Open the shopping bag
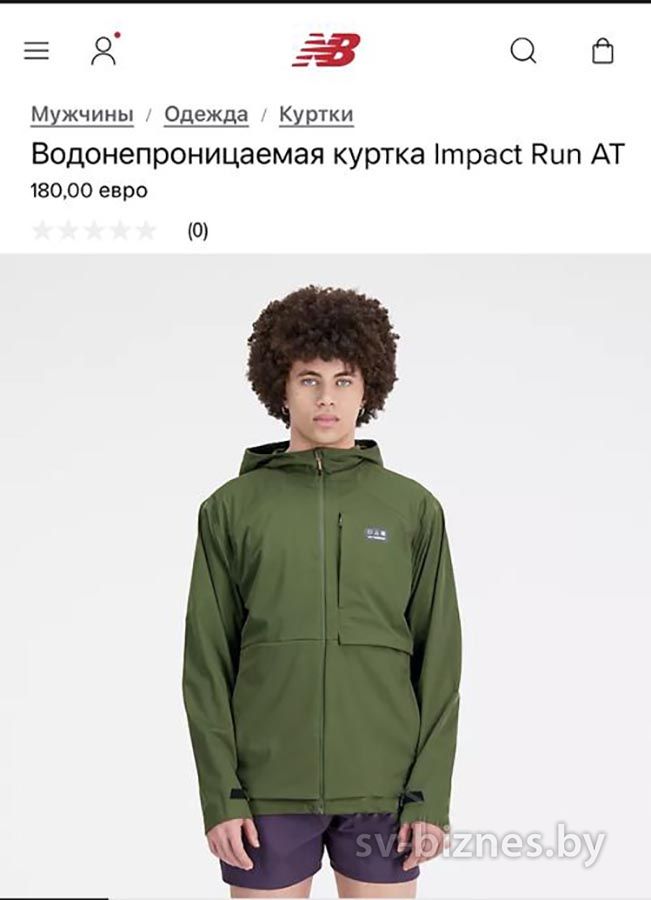 tap(602, 50)
